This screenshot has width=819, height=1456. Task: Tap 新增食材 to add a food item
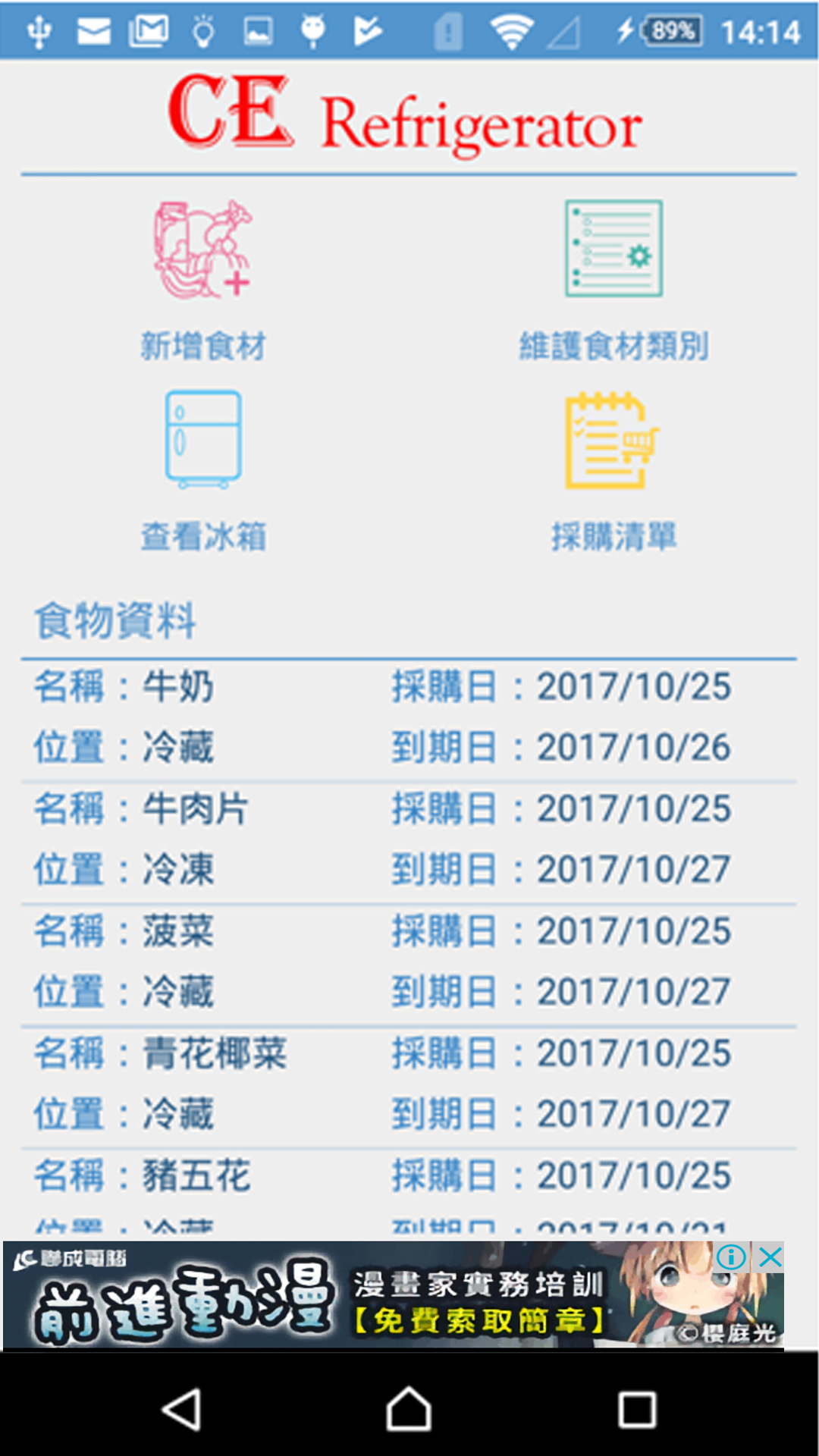tap(203, 281)
